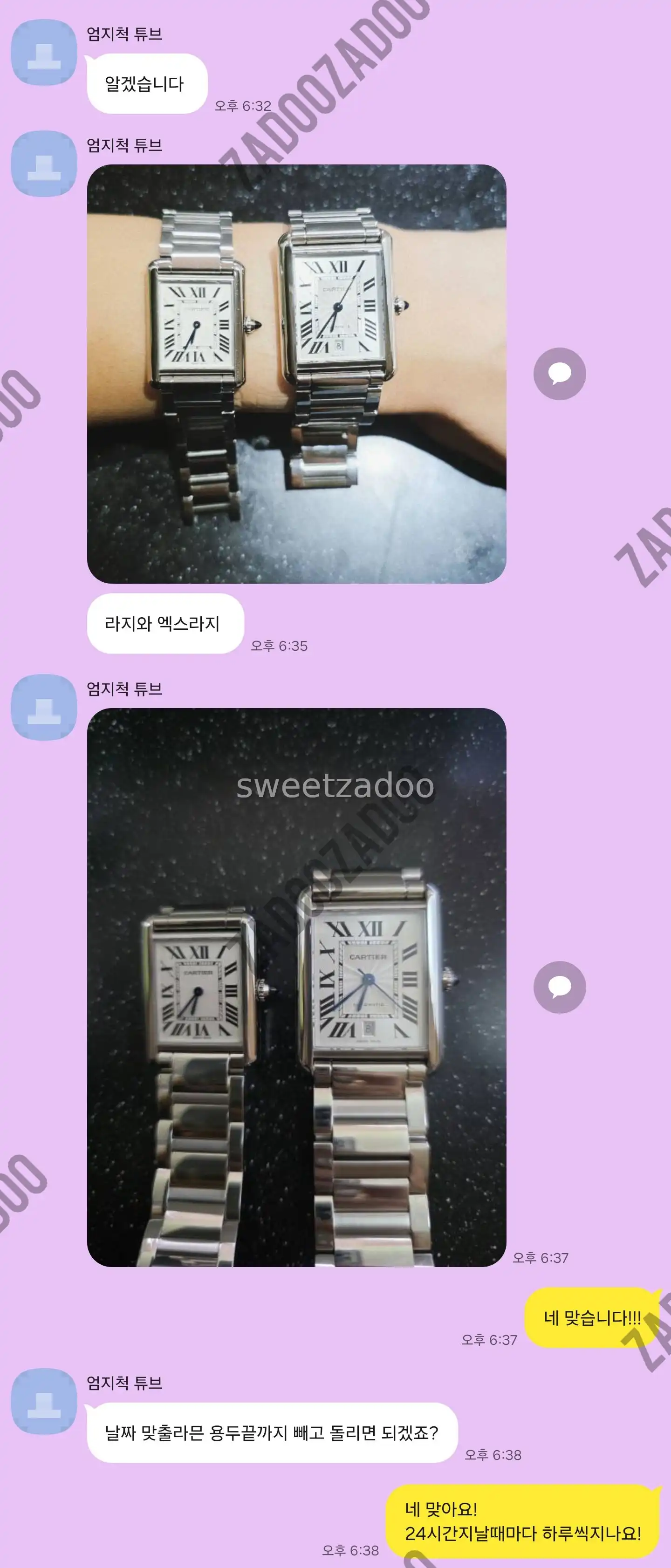The height and width of the screenshot is (1568, 671).
Task: Open the wrist photo above "라지와 엑스라지"
Action: coord(296,374)
